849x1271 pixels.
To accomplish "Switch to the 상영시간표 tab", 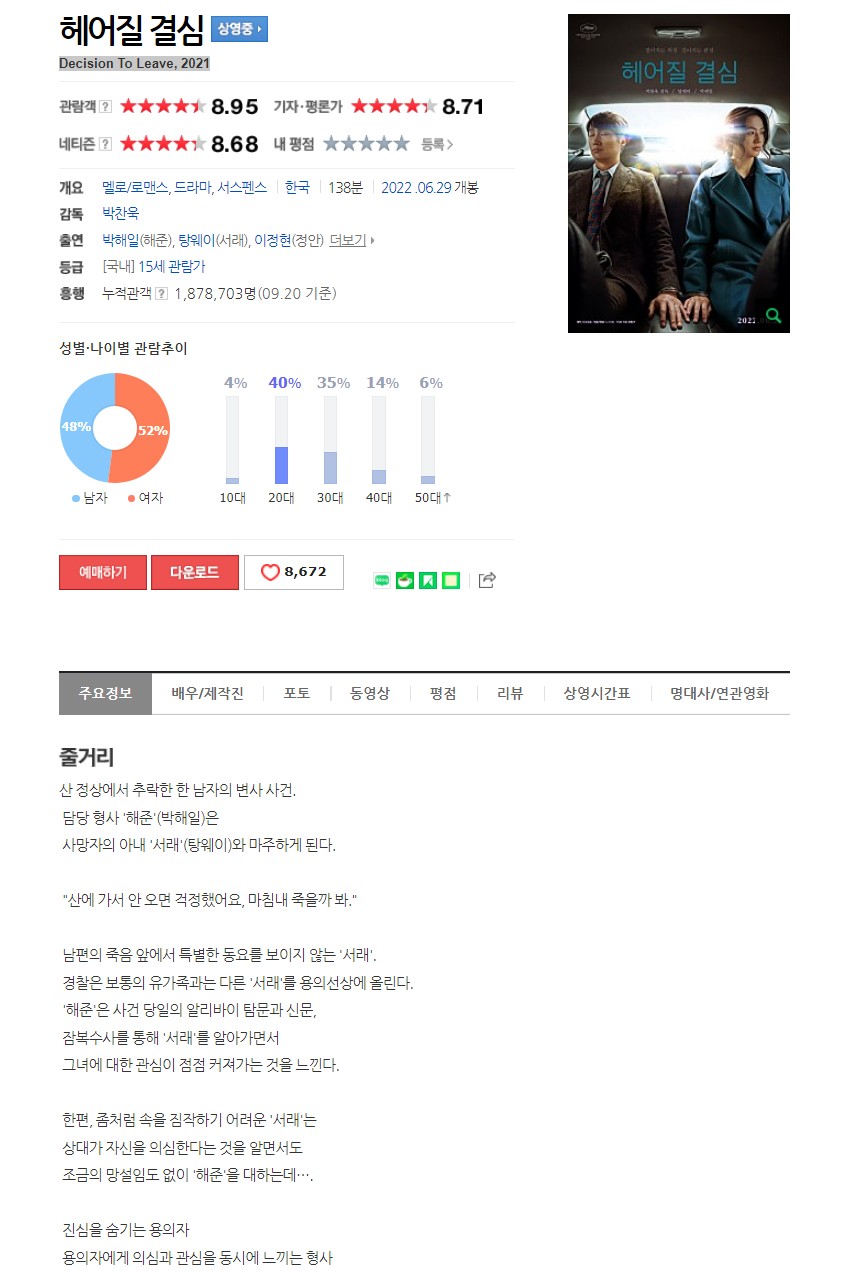I will point(596,693).
